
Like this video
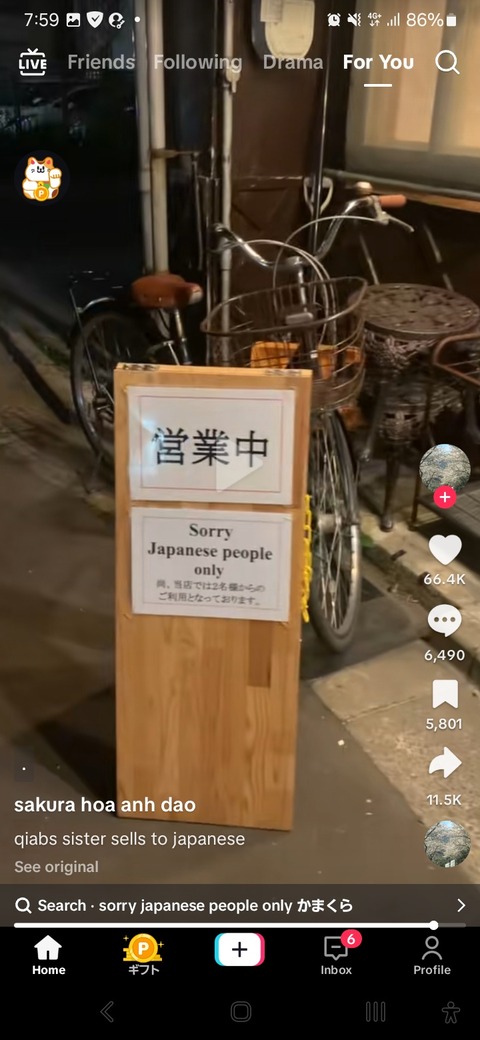[x=445, y=549]
